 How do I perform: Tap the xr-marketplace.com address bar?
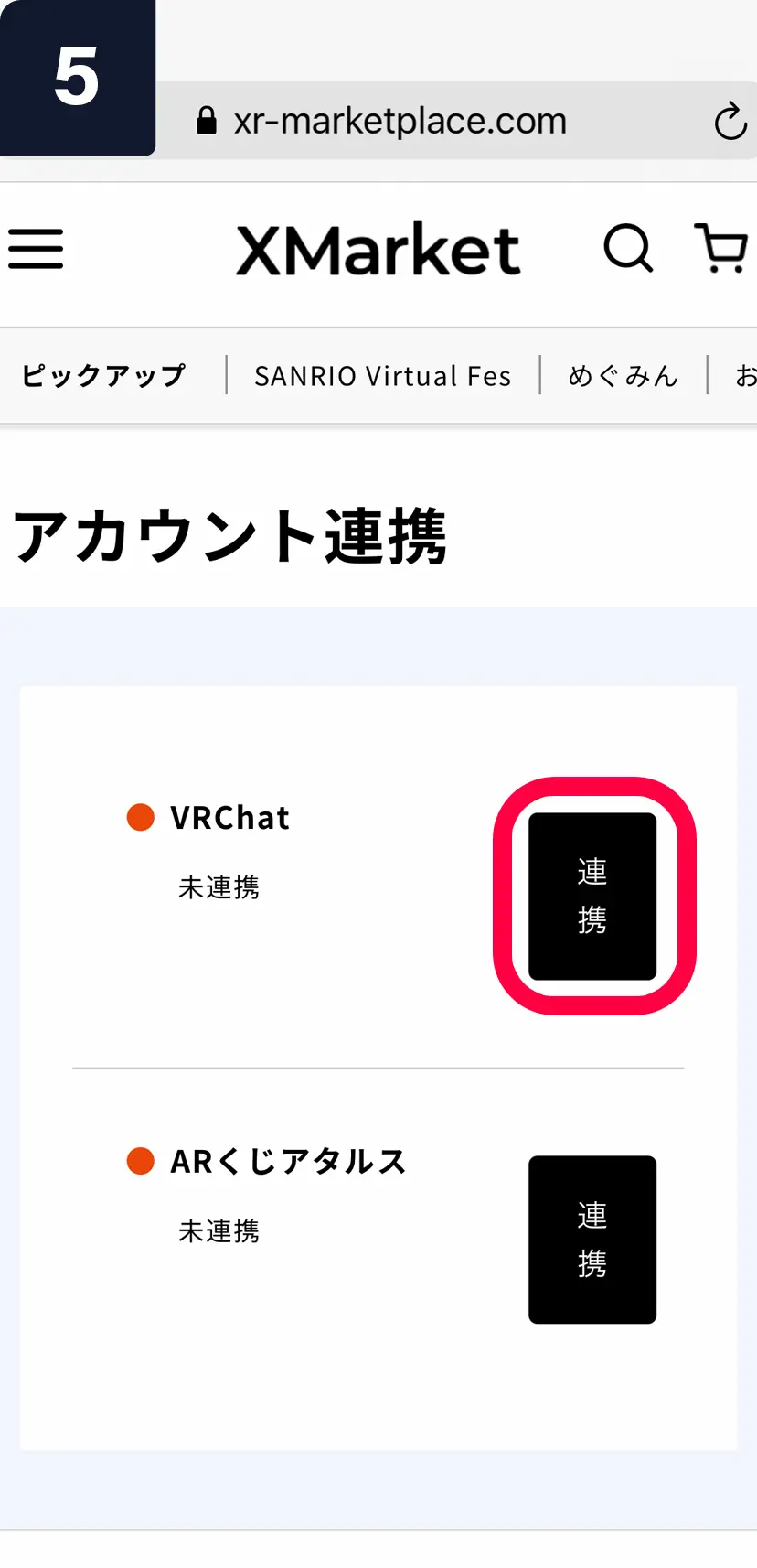point(400,122)
